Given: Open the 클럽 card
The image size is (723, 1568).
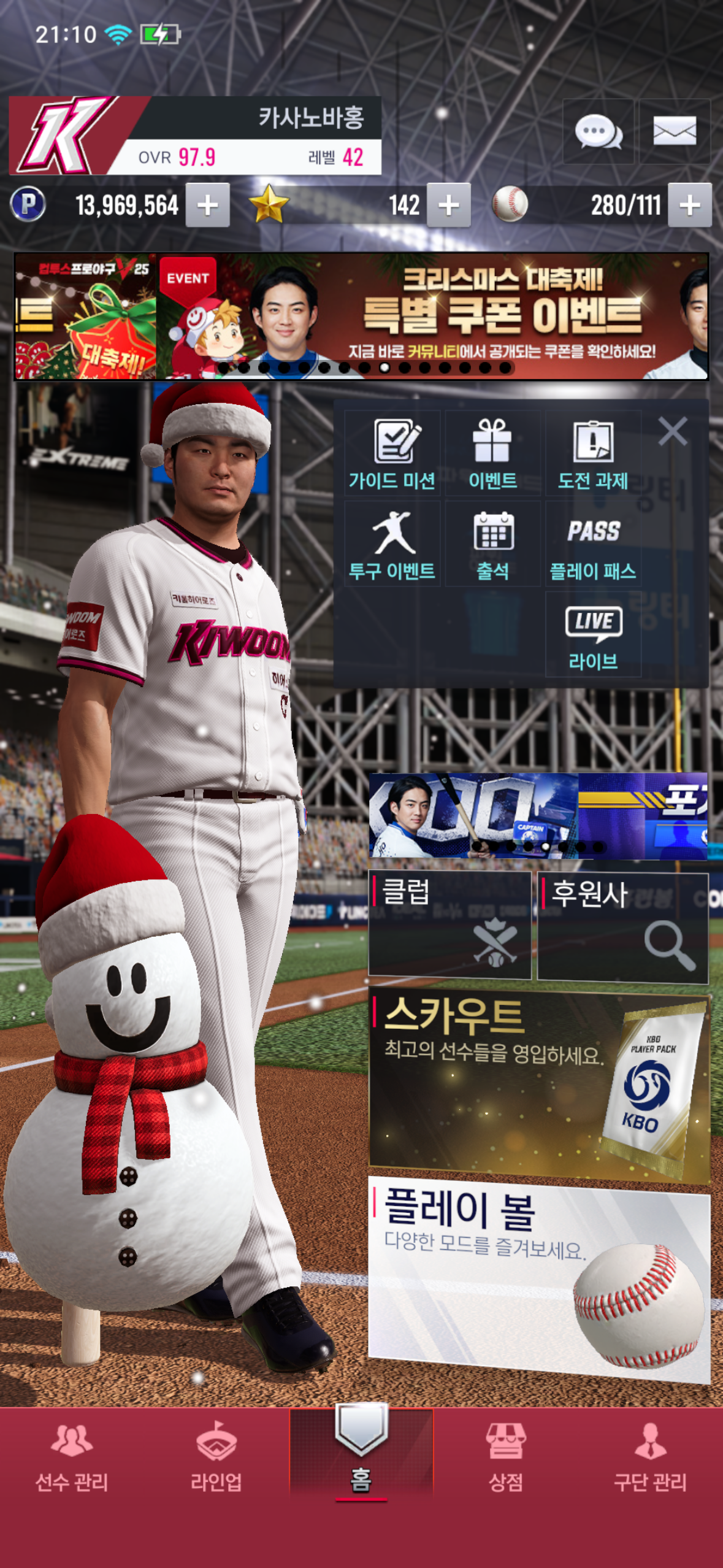Looking at the screenshot, I should (x=449, y=925).
